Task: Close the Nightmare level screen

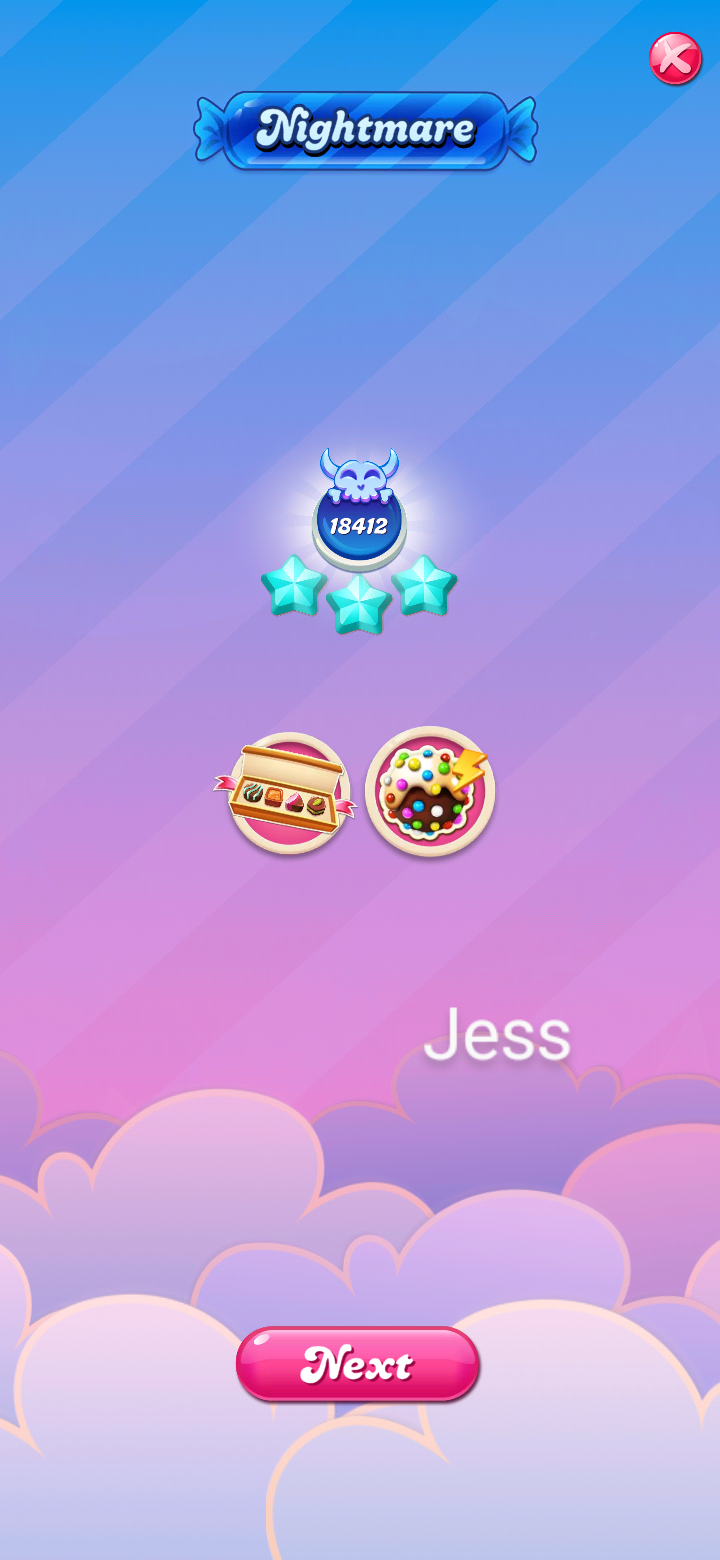Action: [675, 58]
